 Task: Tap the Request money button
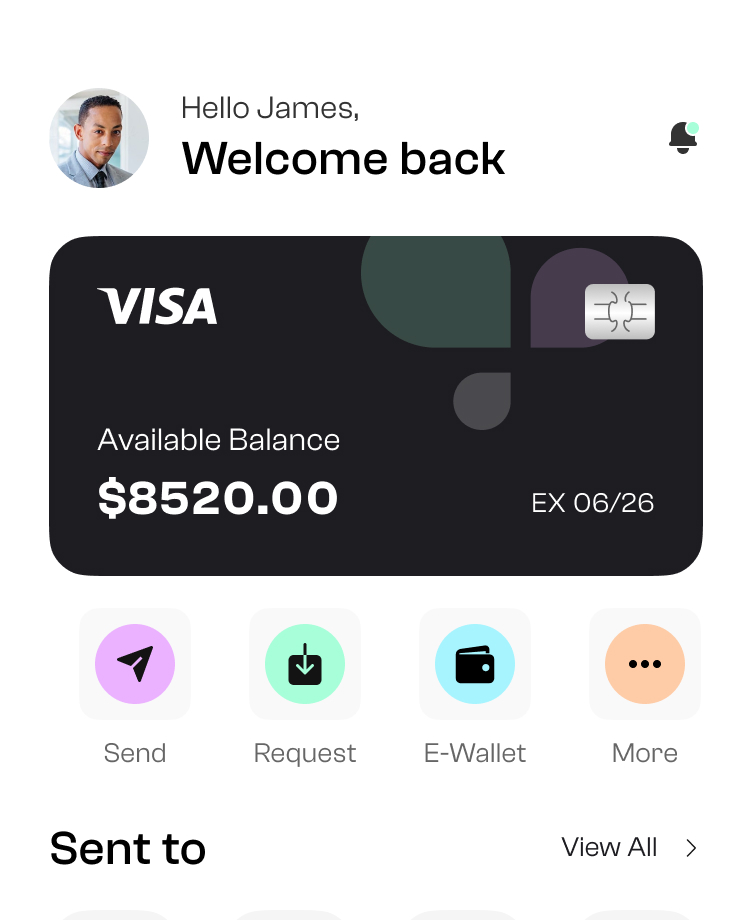(x=305, y=664)
